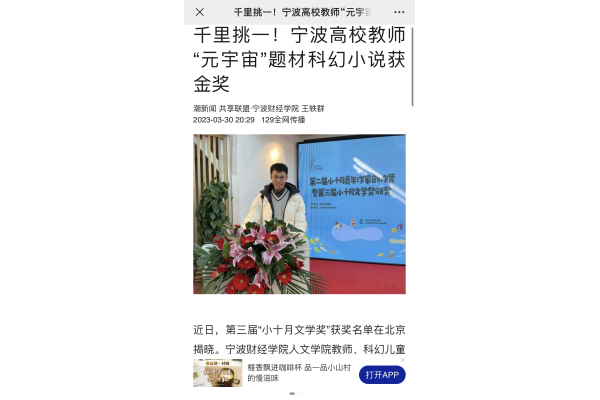Image resolution: width=600 pixels, height=400 pixels.
Task: Tap the 打开APP button
Action: point(382,375)
